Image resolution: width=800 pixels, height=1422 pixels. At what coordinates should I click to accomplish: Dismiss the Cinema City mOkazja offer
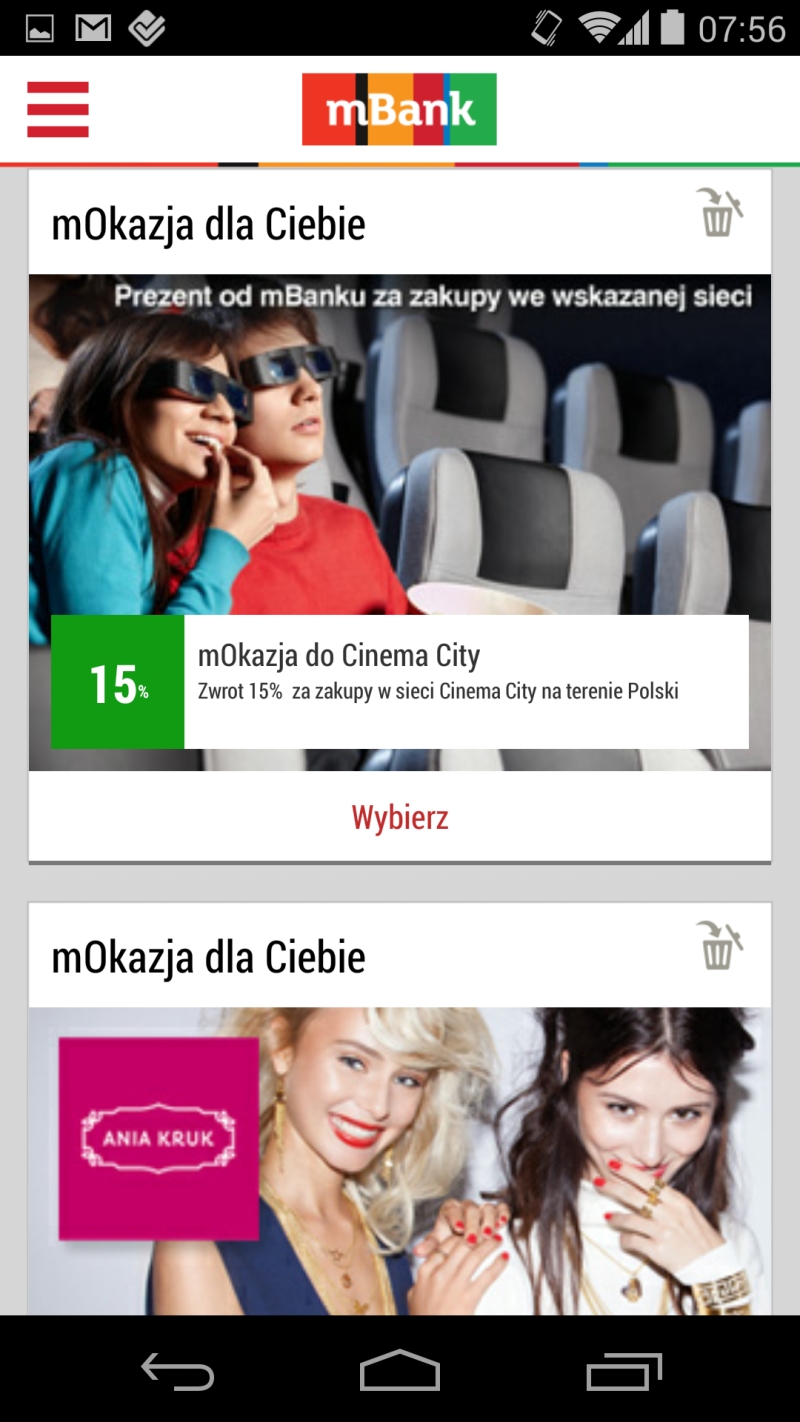(x=719, y=212)
